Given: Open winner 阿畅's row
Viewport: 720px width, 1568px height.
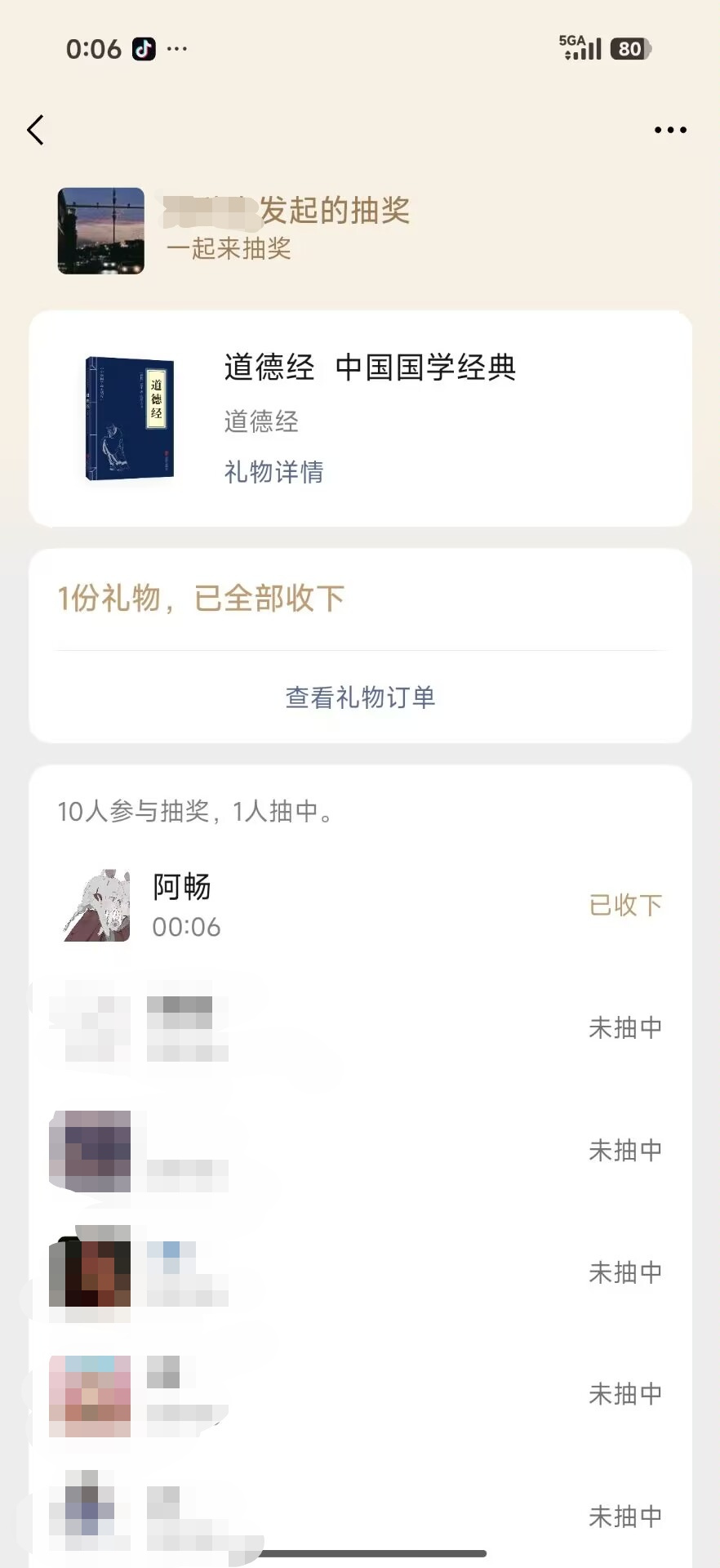Looking at the screenshot, I should [360, 906].
